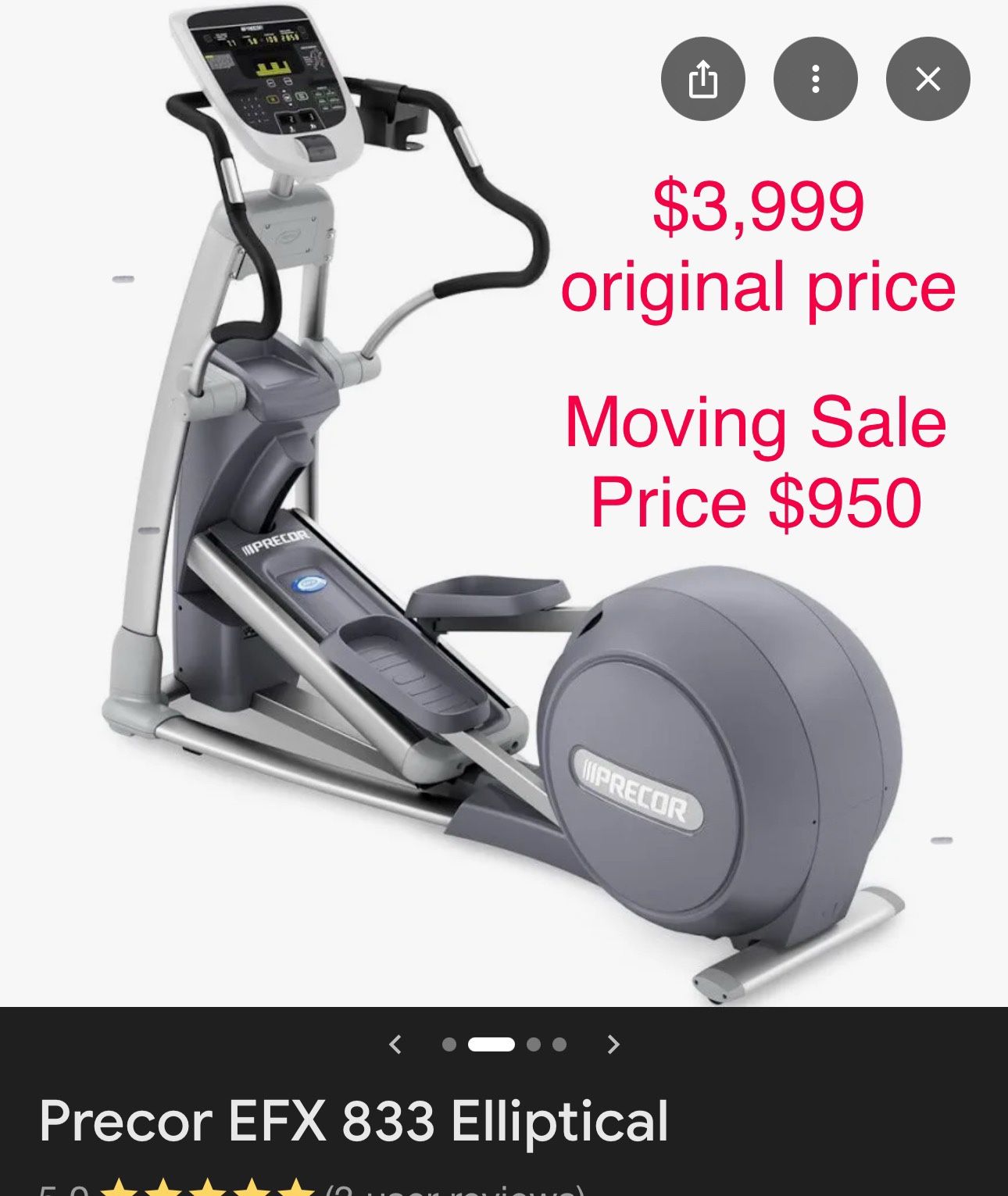Close the image viewer
This screenshot has width=1008, height=1196.
point(928,79)
